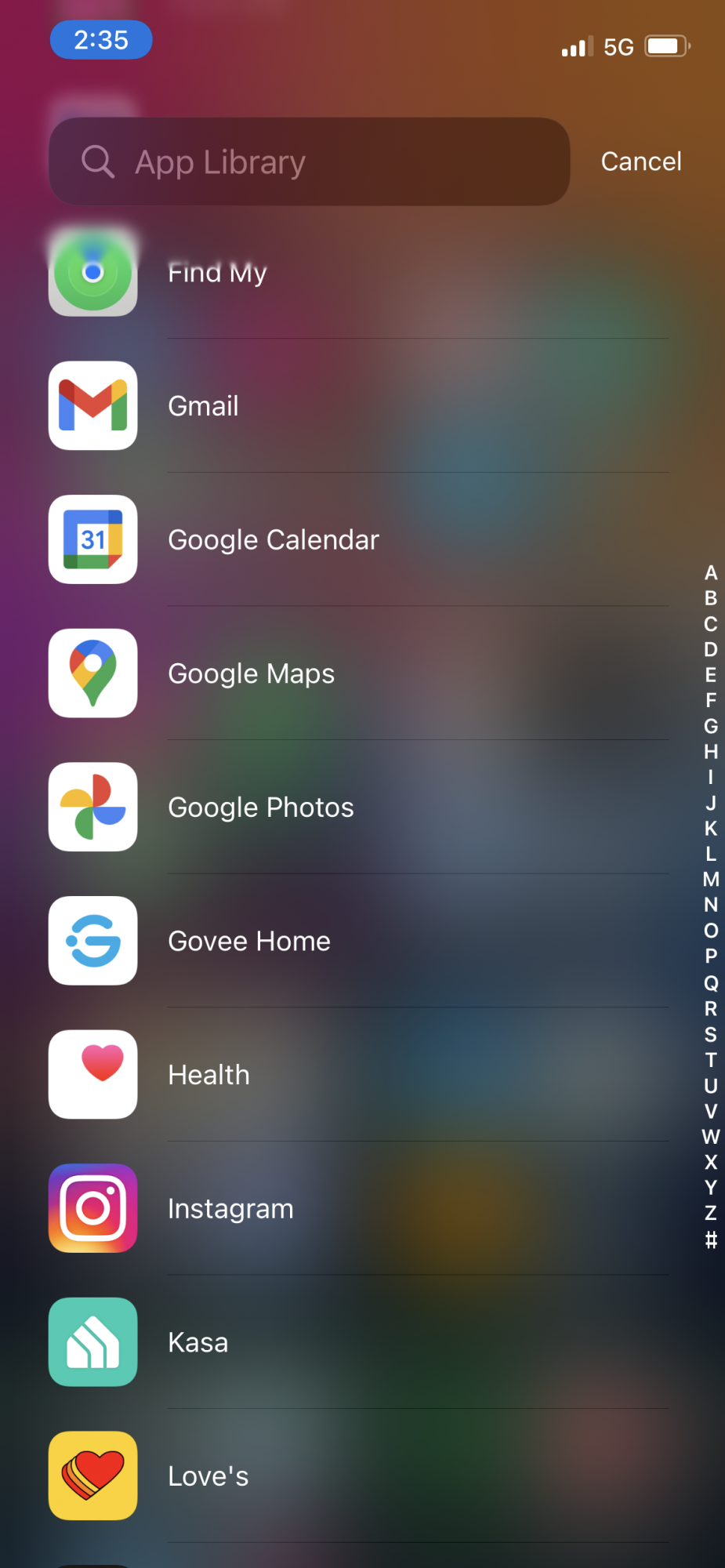Jump to letter A in the index

711,573
